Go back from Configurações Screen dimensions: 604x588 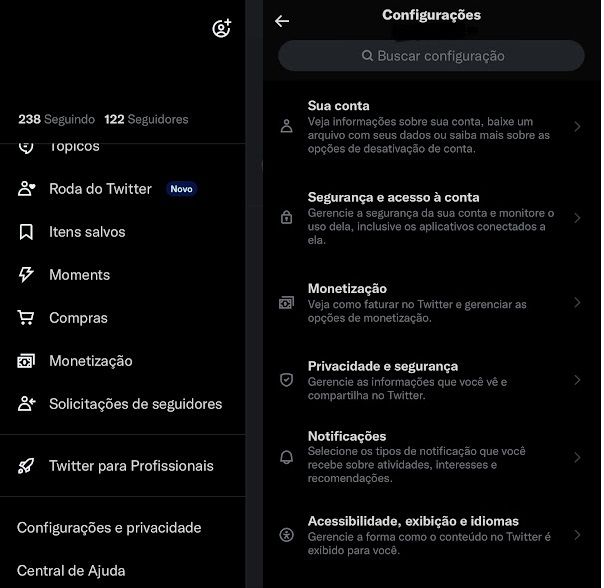(x=282, y=21)
